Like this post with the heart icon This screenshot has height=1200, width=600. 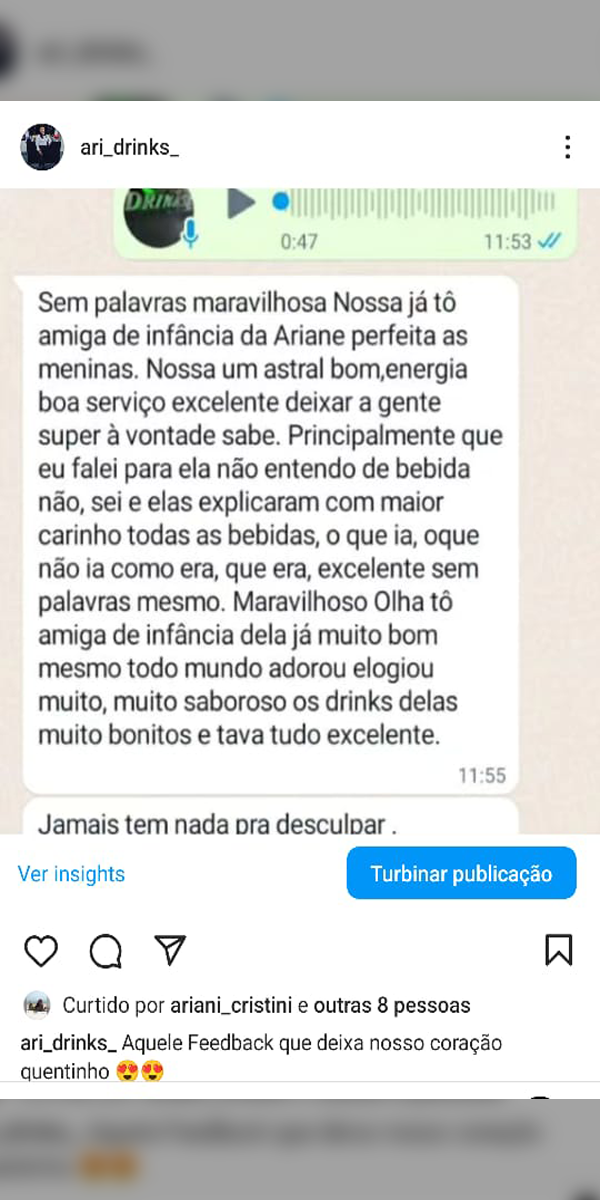pos(40,950)
